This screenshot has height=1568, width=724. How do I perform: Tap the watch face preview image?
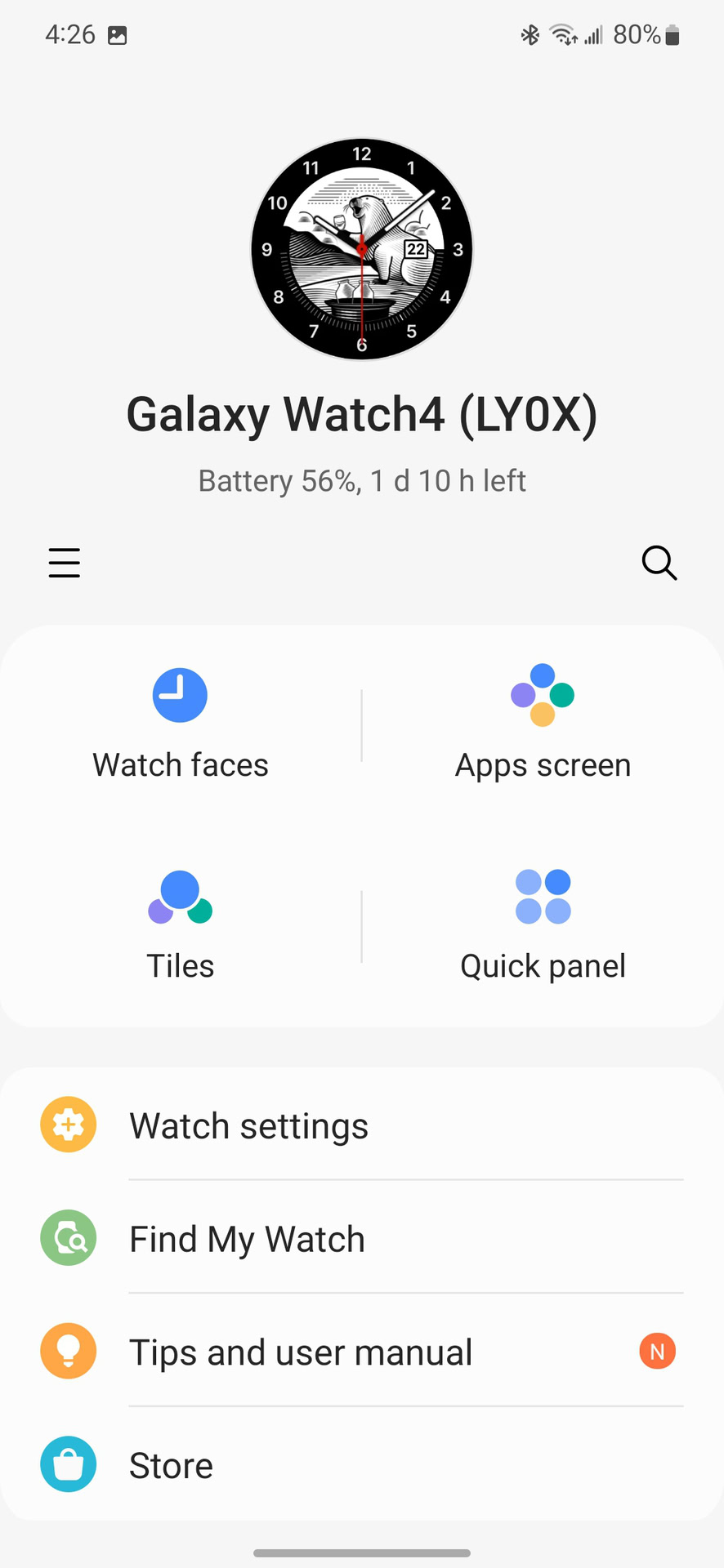pyautogui.click(x=362, y=249)
